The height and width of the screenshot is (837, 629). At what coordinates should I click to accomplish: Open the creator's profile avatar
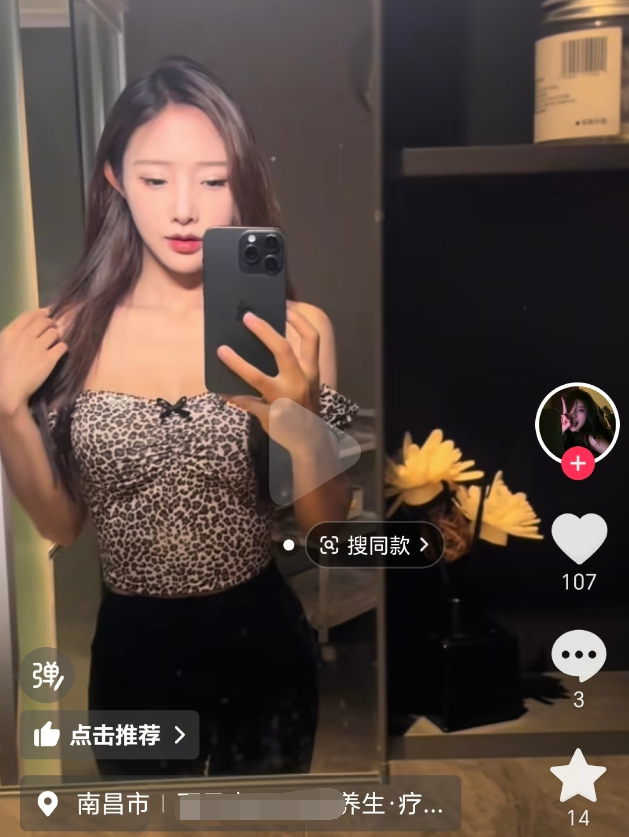[x=578, y=423]
